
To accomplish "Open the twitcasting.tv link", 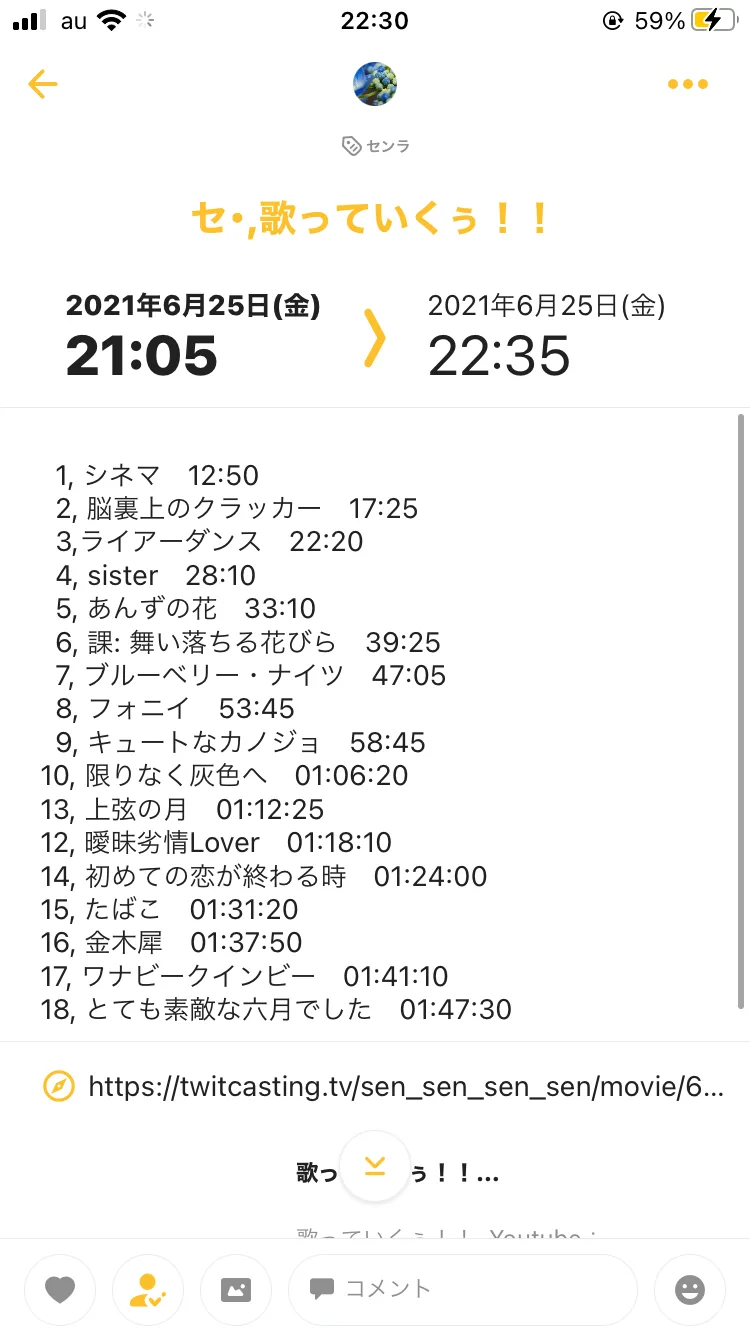I will tap(405, 1087).
